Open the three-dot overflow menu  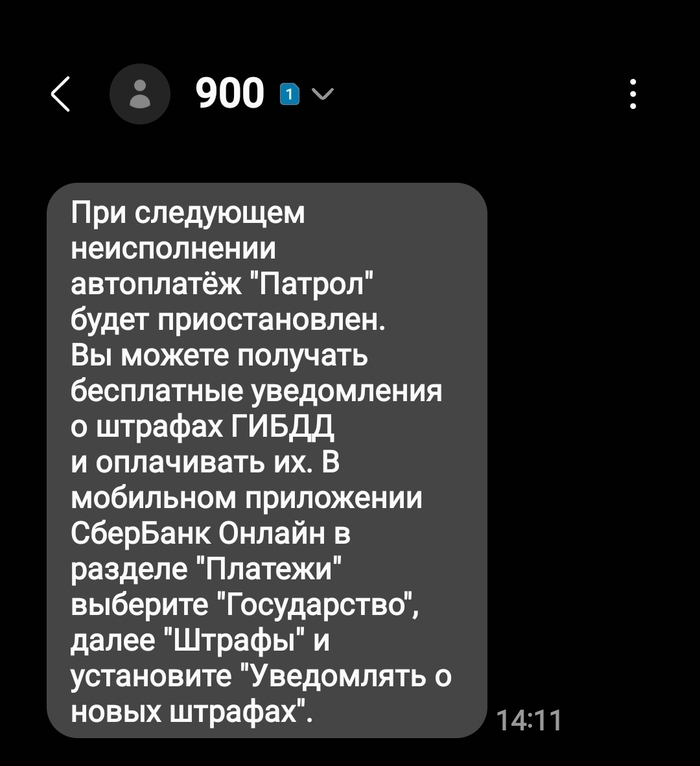(633, 94)
